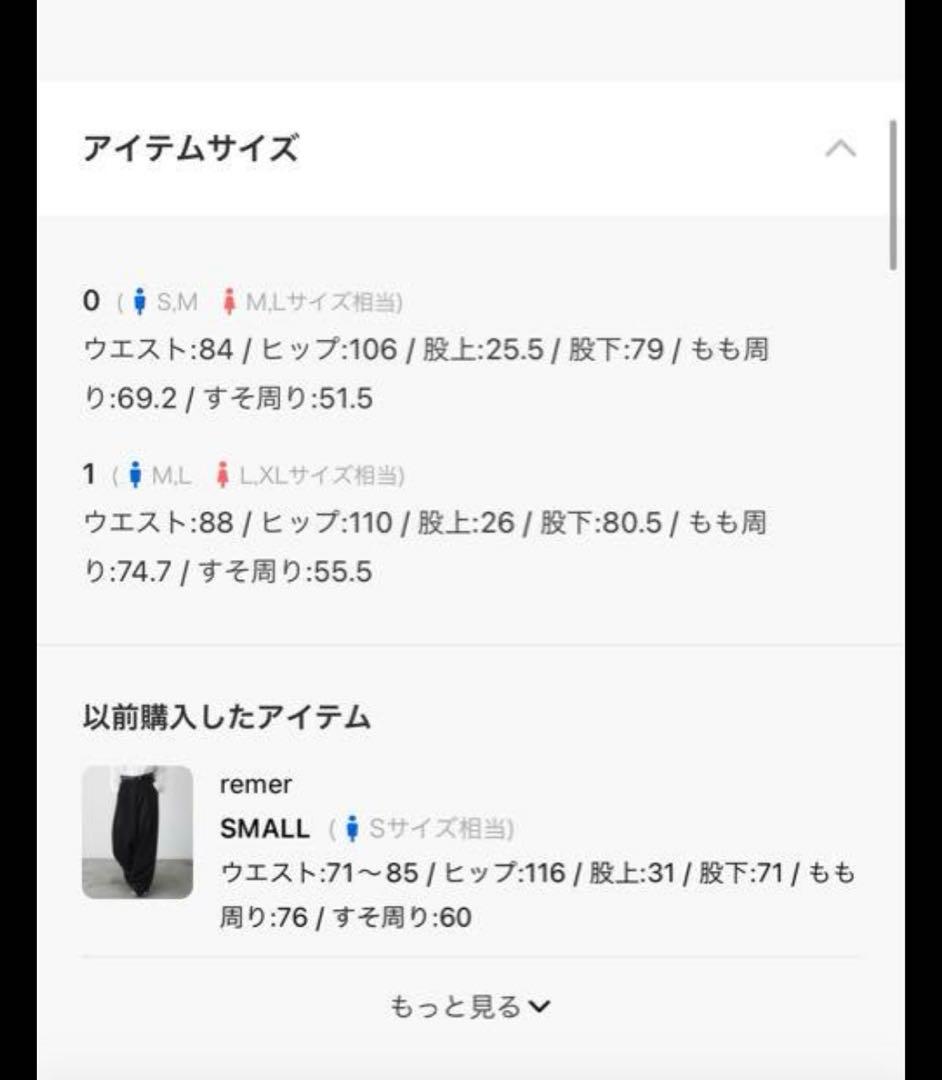Open the previously purchased remer pants
The width and height of the screenshot is (942, 1080).
click(x=137, y=832)
